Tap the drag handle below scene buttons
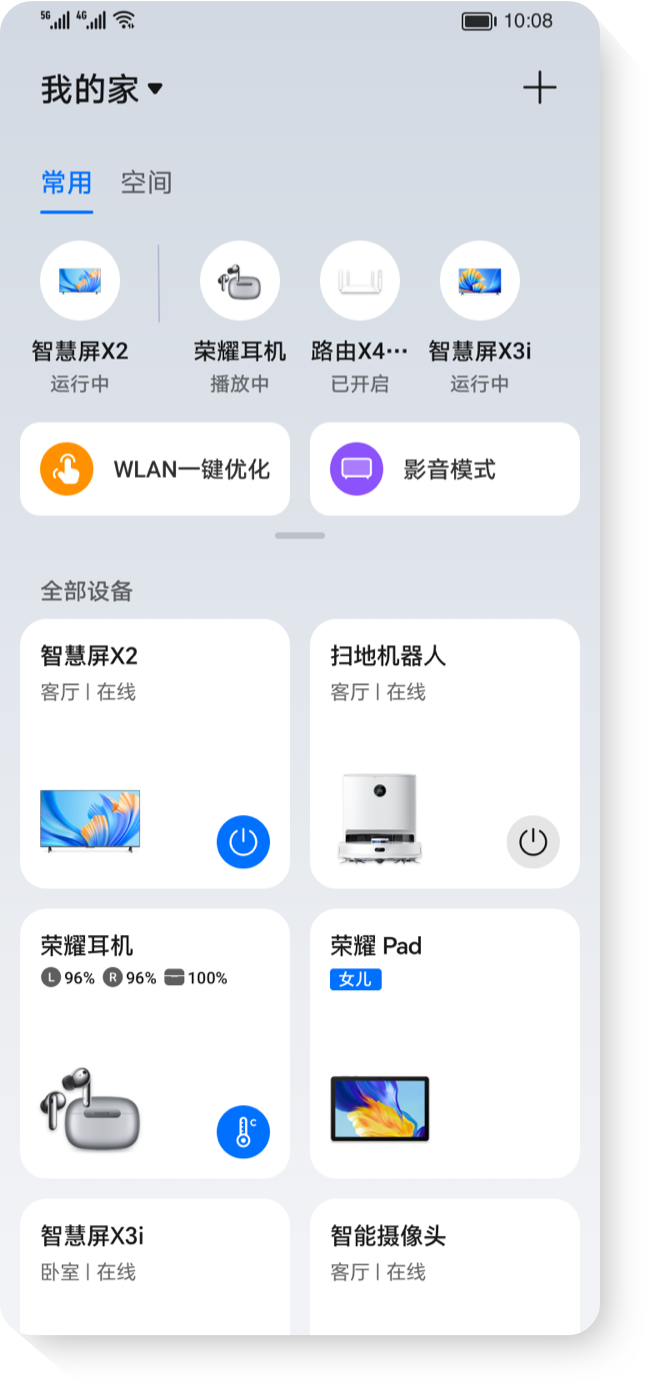 tap(300, 536)
